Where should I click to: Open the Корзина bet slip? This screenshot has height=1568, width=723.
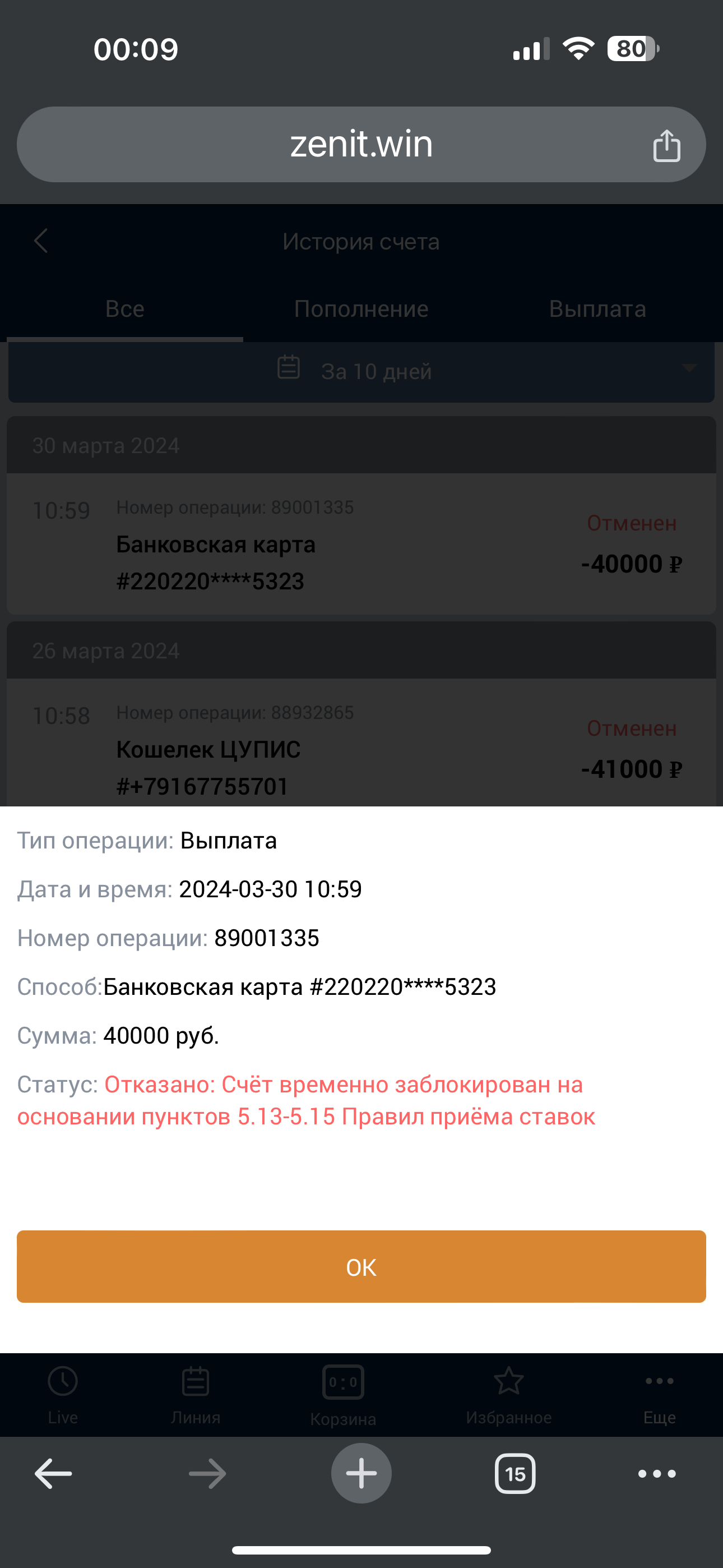(x=343, y=1394)
